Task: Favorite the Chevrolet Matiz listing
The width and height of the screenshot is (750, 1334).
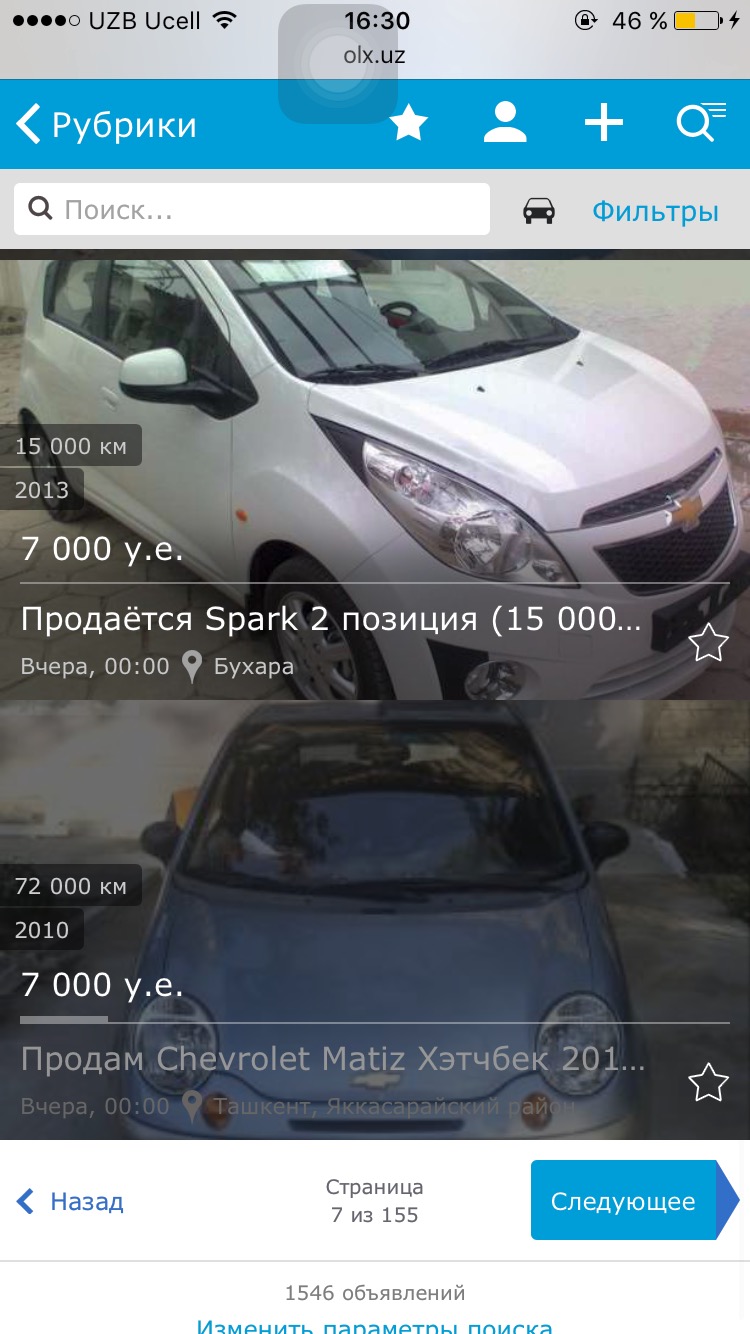Action: tap(708, 1082)
